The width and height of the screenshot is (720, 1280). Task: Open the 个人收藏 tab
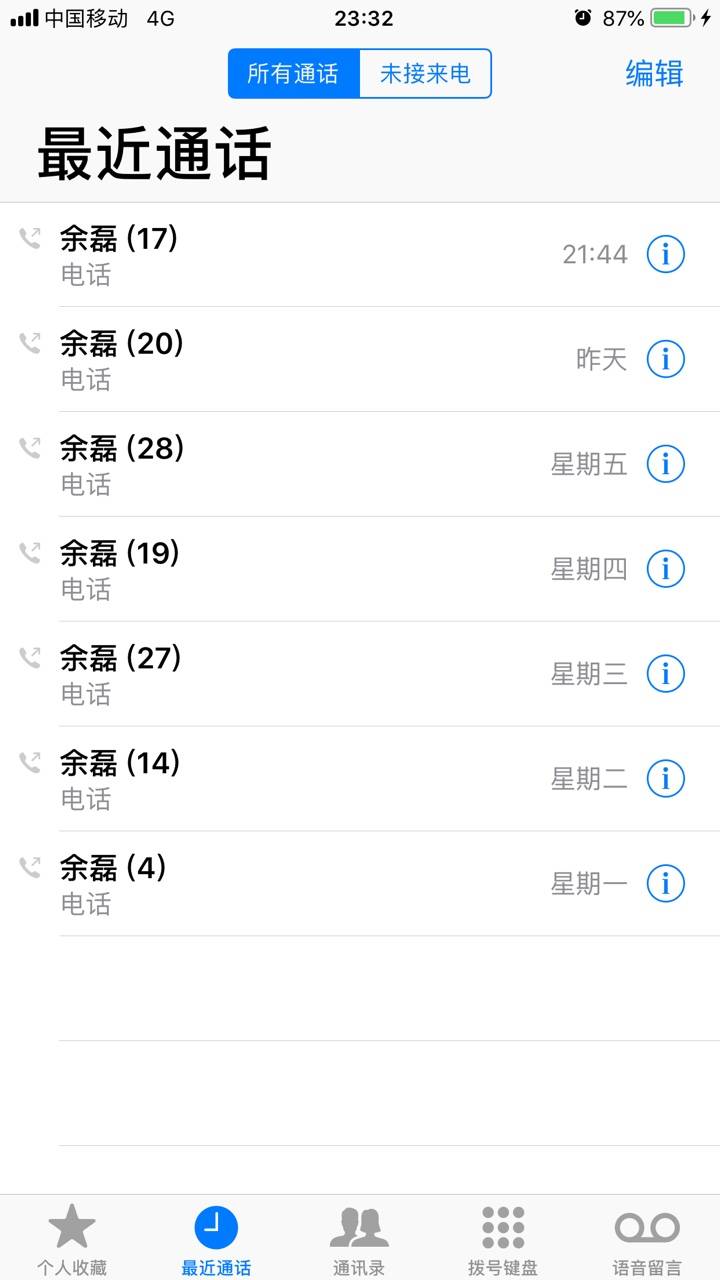tap(72, 1238)
